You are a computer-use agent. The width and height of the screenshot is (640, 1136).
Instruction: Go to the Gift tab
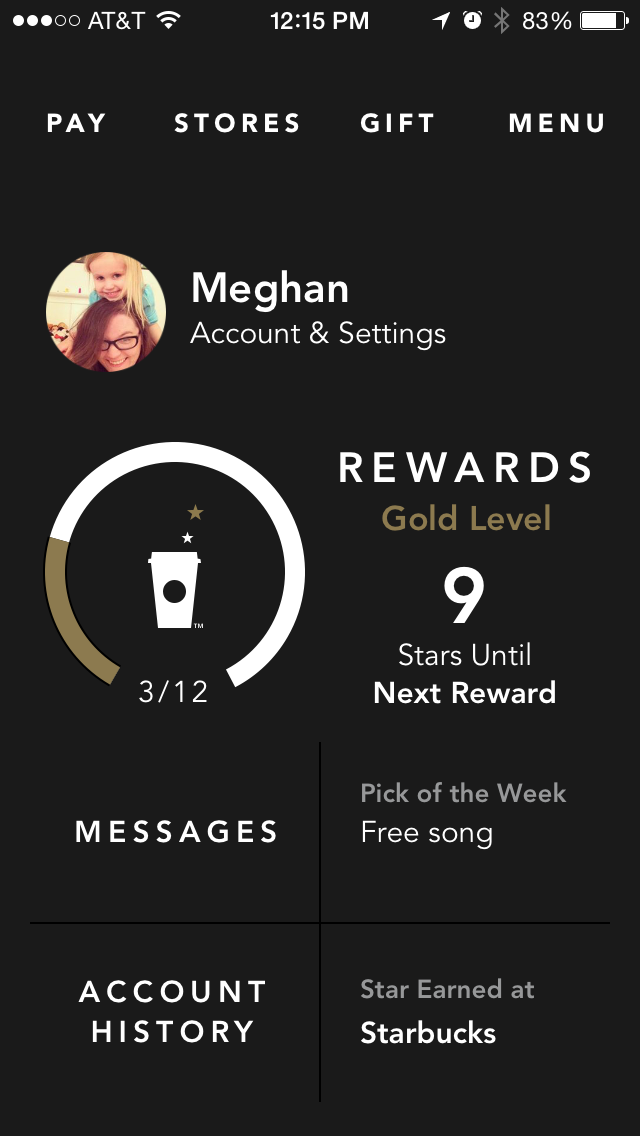tap(397, 123)
